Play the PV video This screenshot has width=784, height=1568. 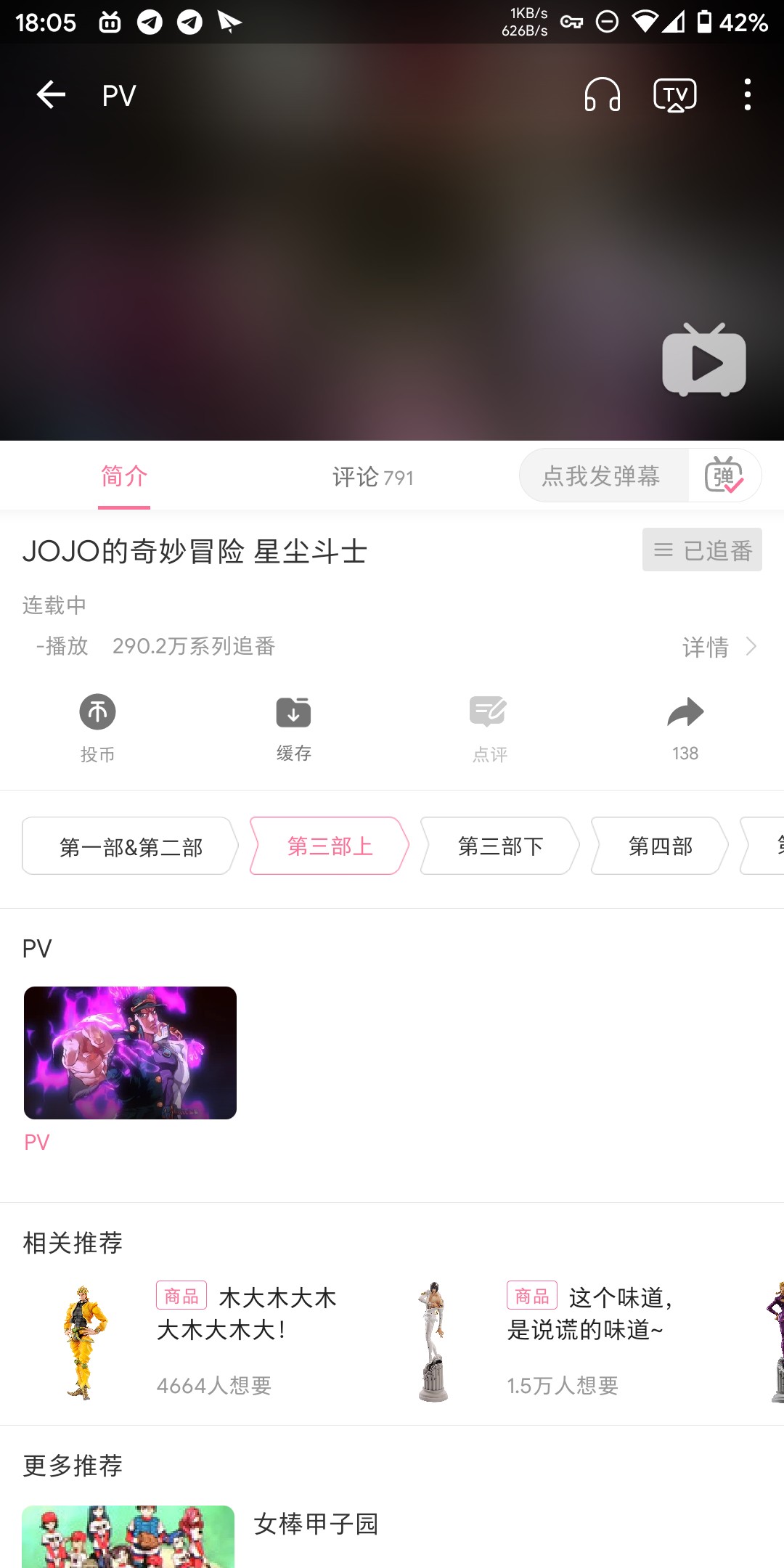coord(703,360)
